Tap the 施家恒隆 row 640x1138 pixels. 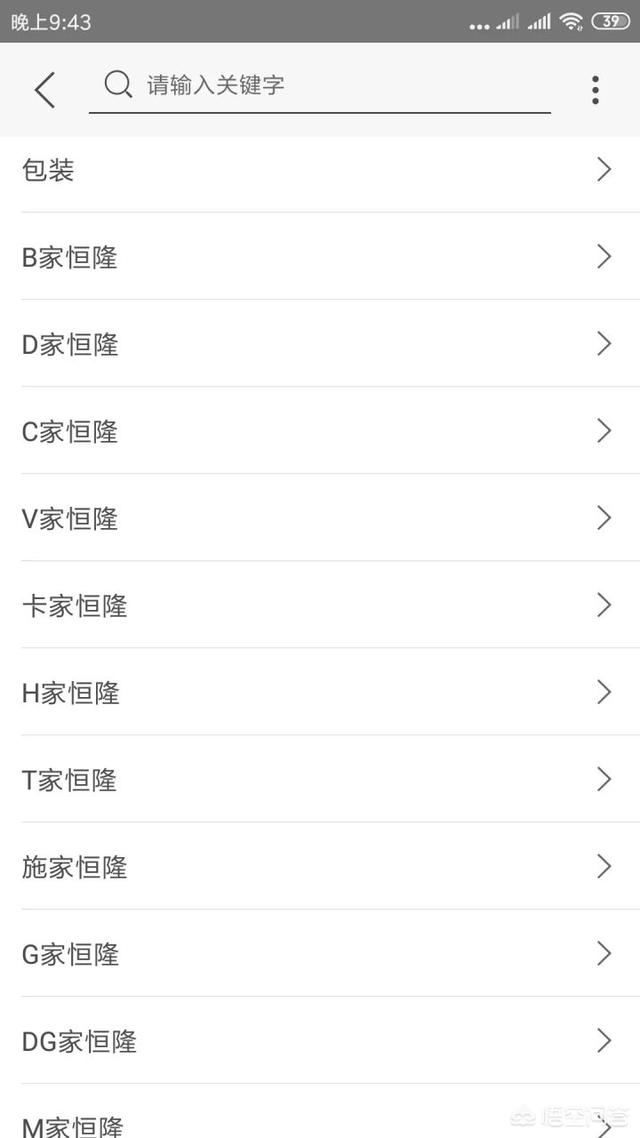[320, 866]
